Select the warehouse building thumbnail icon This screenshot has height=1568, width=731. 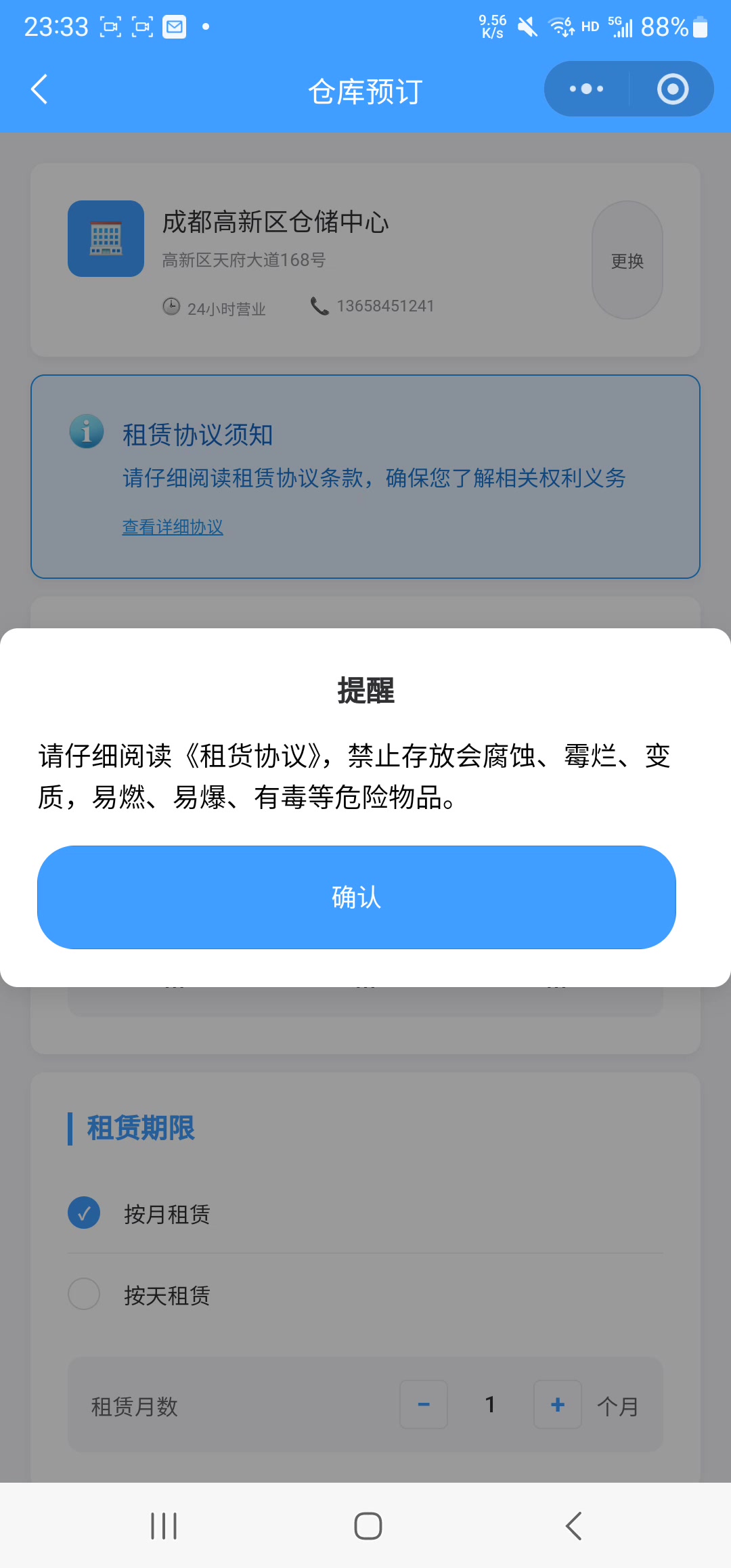105,239
